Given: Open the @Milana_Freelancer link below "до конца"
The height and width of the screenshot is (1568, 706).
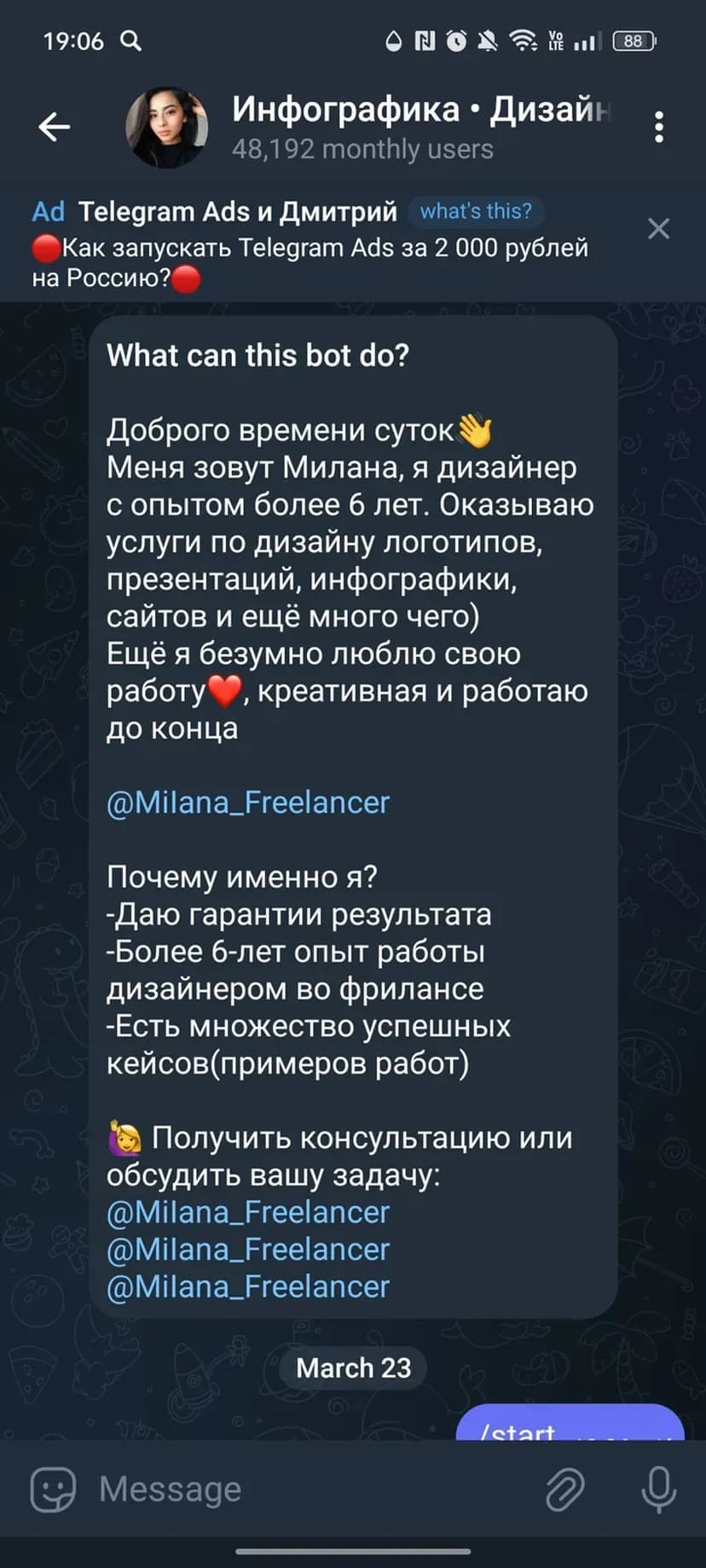Looking at the screenshot, I should click(x=248, y=803).
